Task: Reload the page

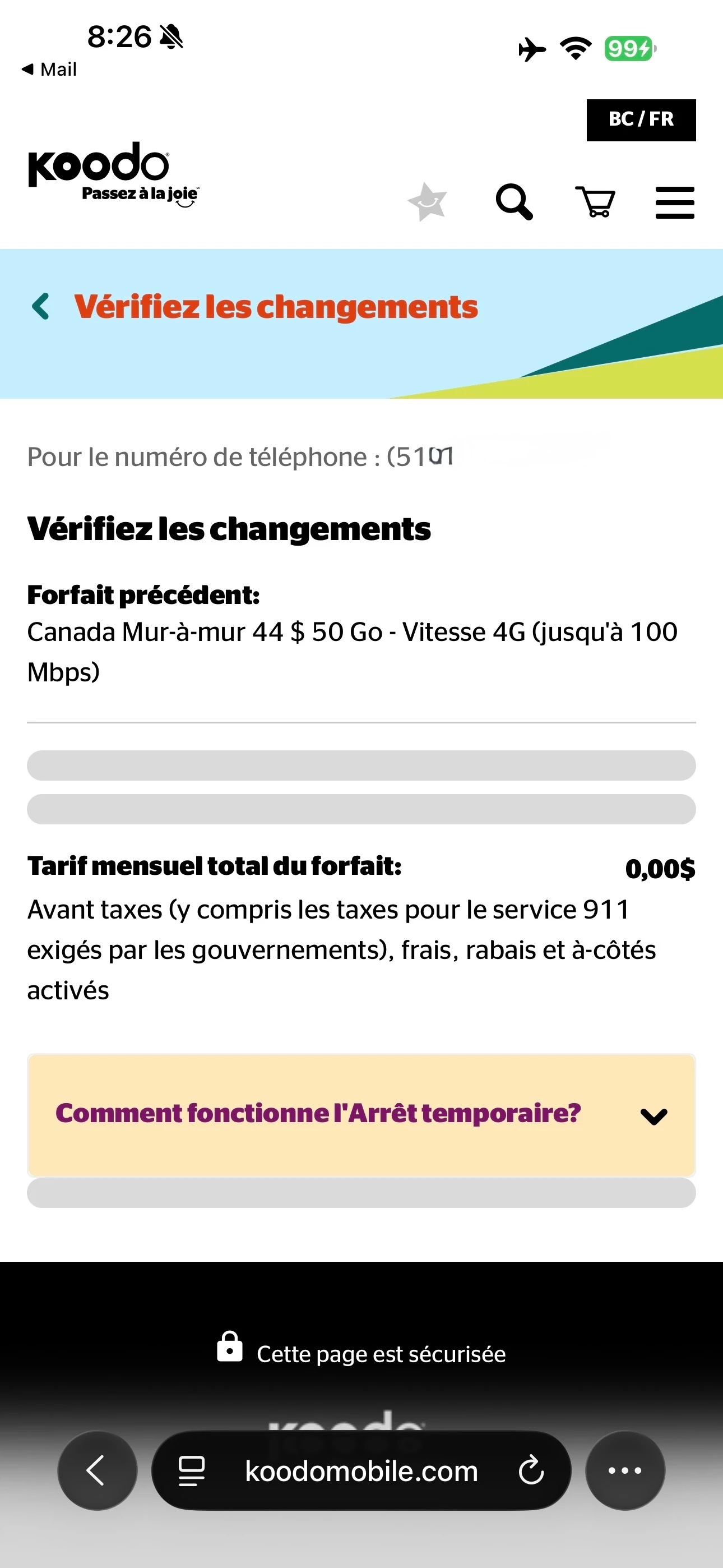Action: click(531, 1470)
